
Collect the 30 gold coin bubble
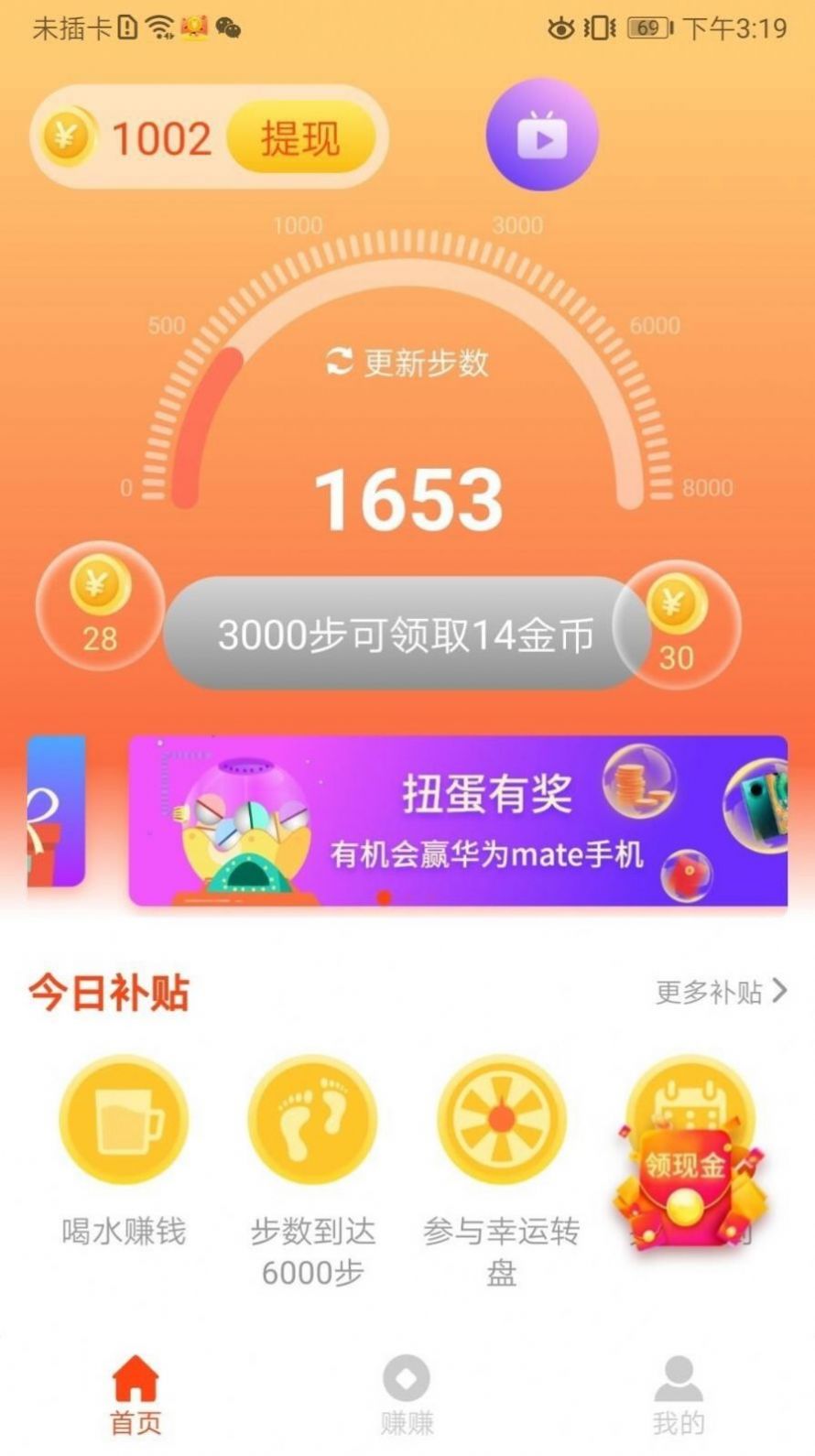pos(676,625)
